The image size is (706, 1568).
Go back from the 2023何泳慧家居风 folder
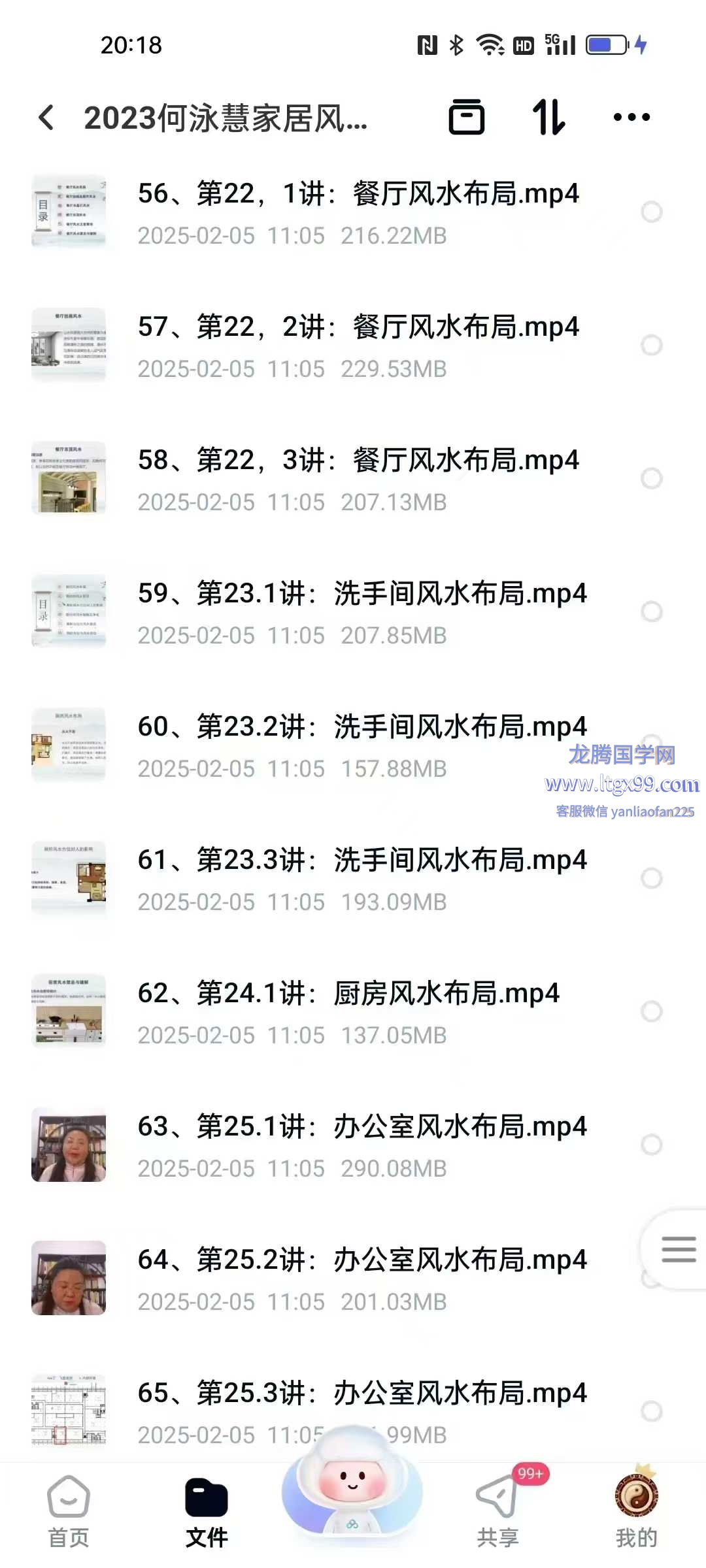[47, 118]
